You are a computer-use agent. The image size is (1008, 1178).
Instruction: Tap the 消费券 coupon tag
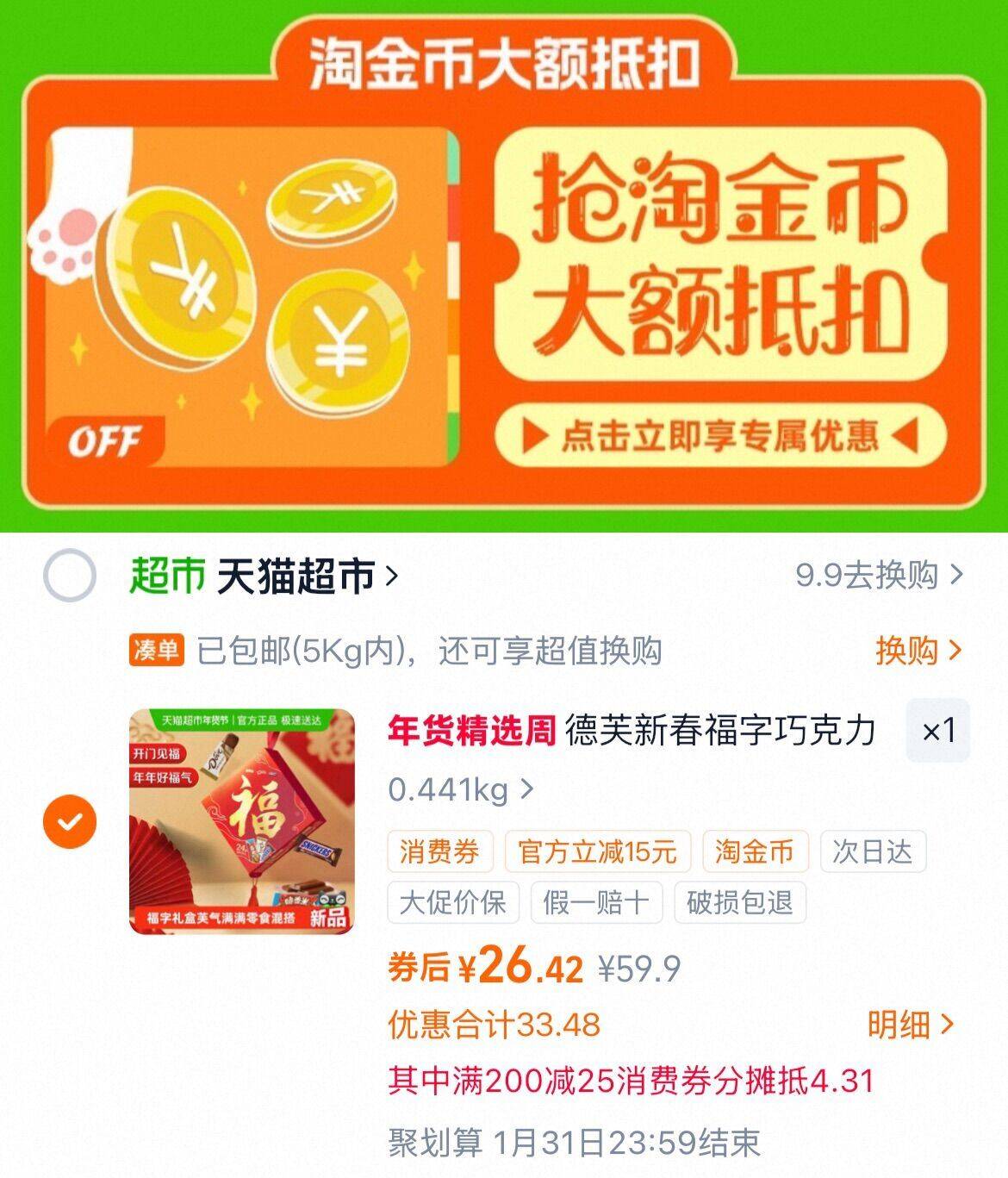[x=439, y=852]
